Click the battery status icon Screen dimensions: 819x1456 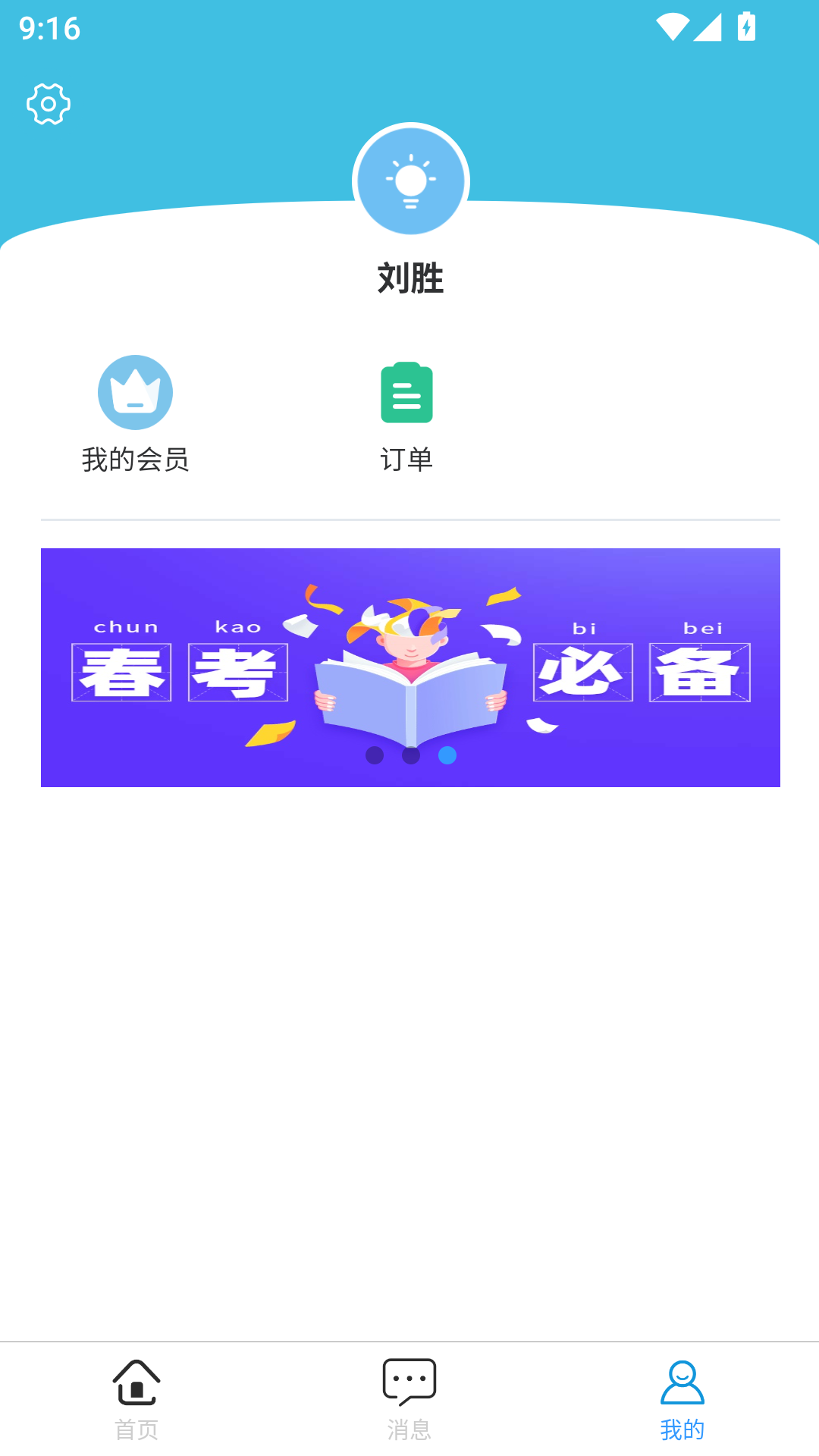746,25
